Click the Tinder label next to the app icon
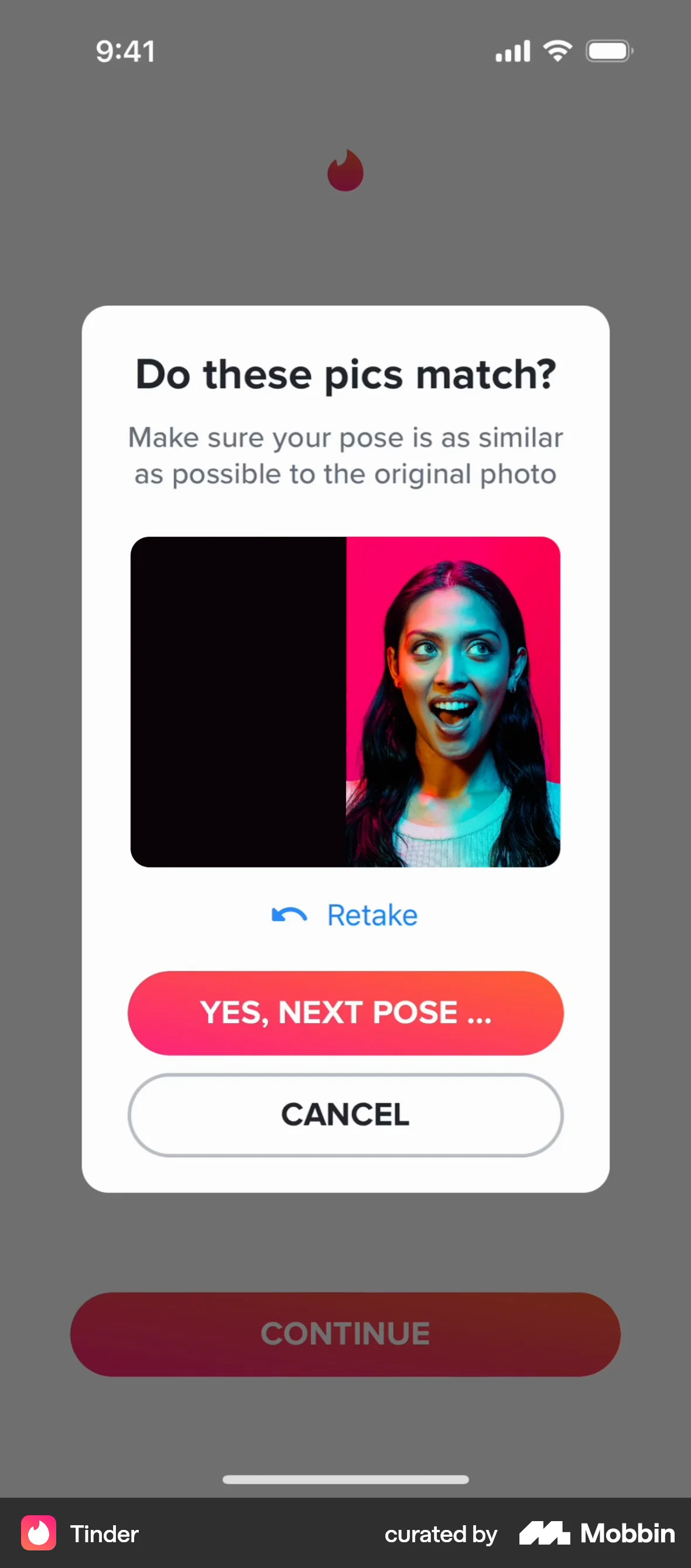This screenshot has width=691, height=1568. [105, 1534]
